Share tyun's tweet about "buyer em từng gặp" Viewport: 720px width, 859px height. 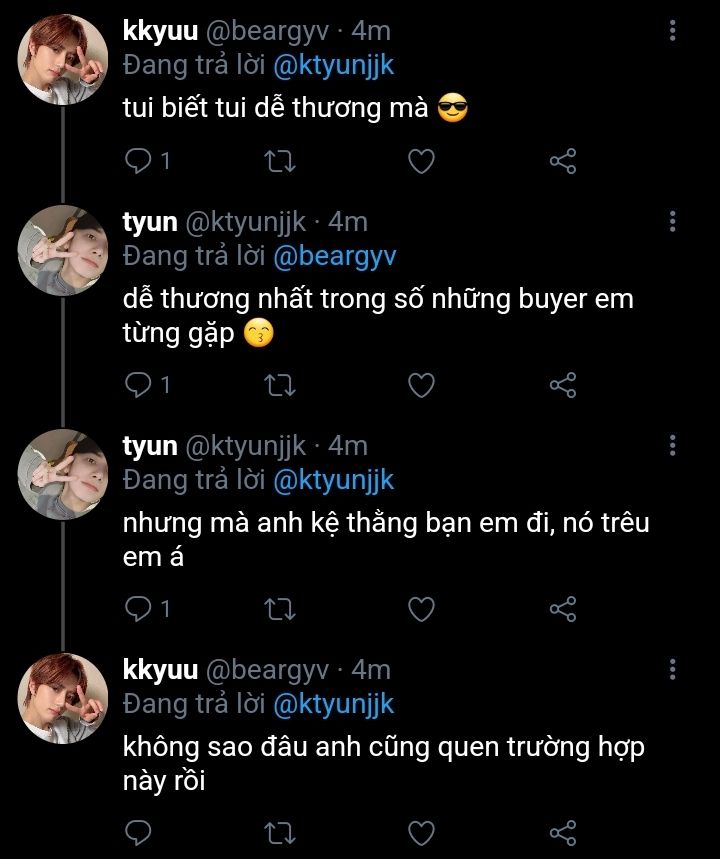point(563,385)
